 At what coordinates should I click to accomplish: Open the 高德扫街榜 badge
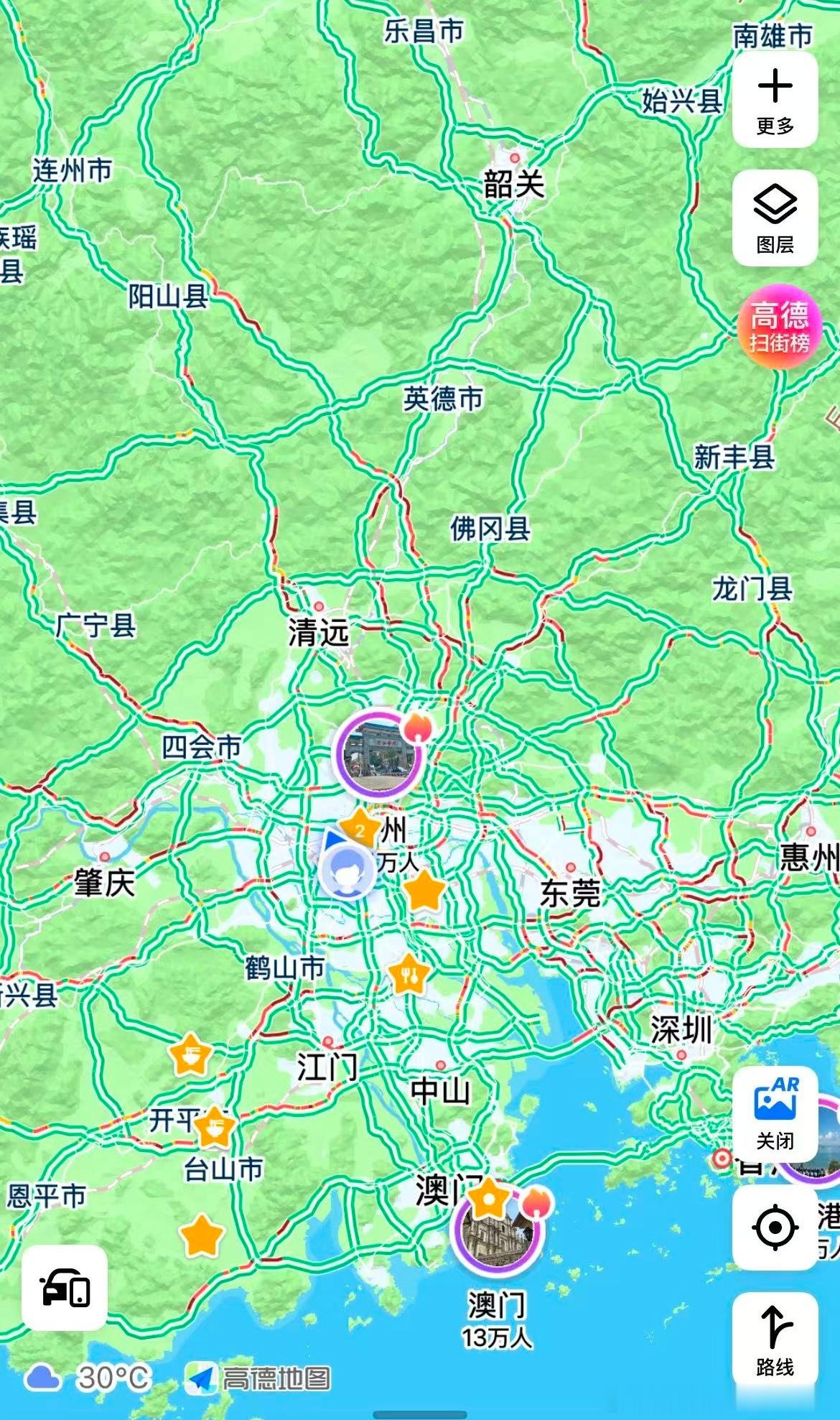(779, 327)
